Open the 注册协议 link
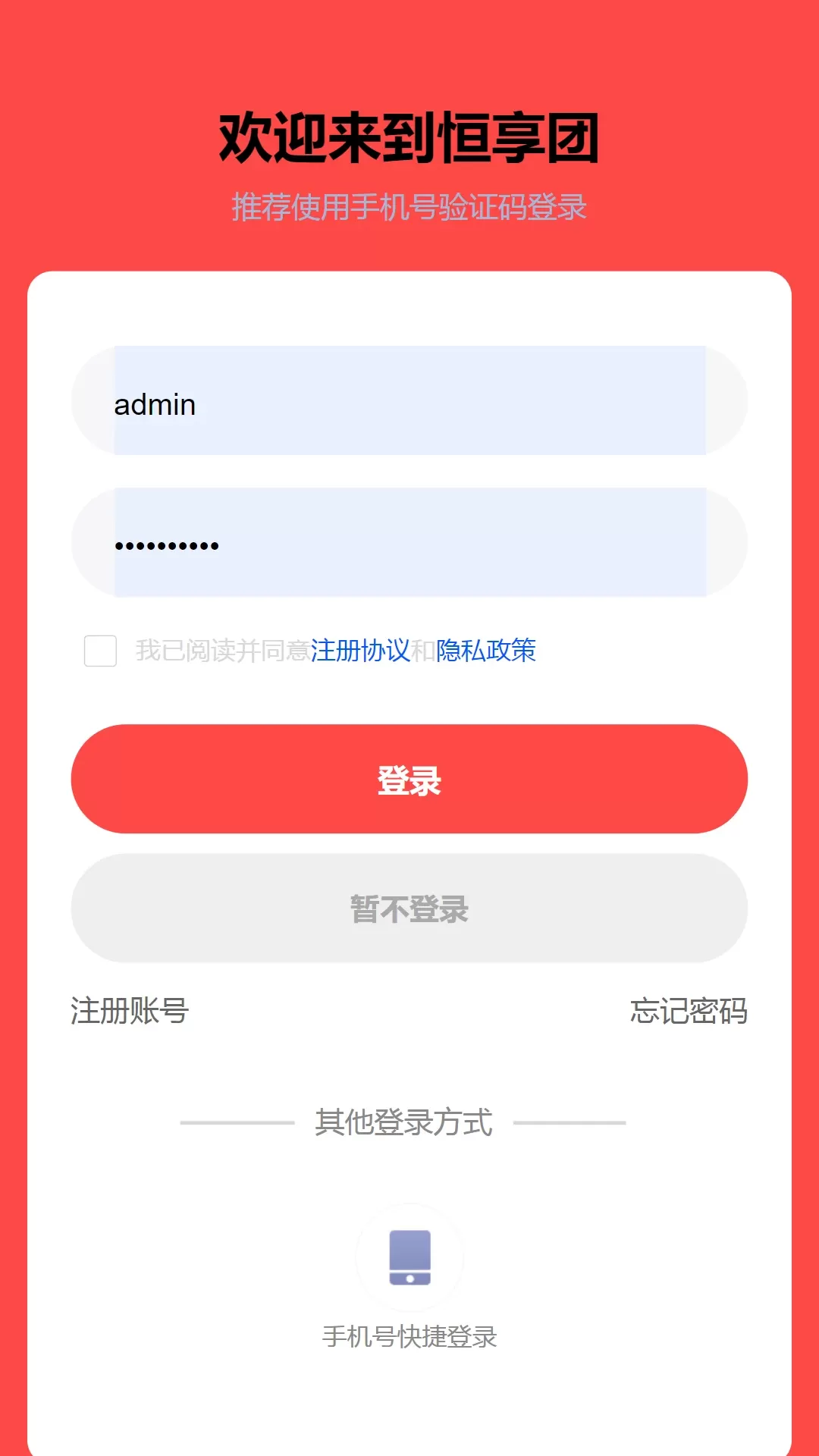The width and height of the screenshot is (819, 1456). (360, 651)
